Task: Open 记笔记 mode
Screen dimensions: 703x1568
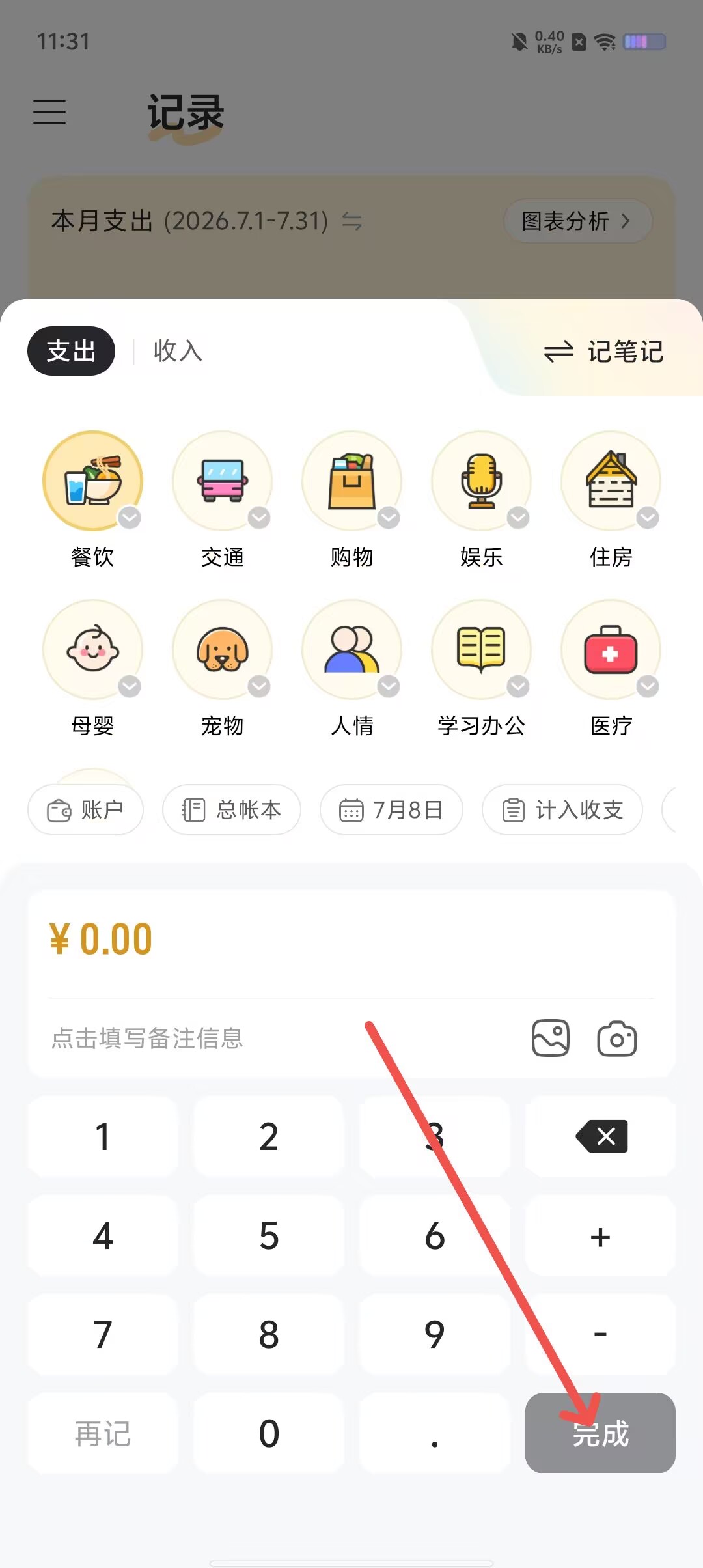Action: click(x=603, y=352)
